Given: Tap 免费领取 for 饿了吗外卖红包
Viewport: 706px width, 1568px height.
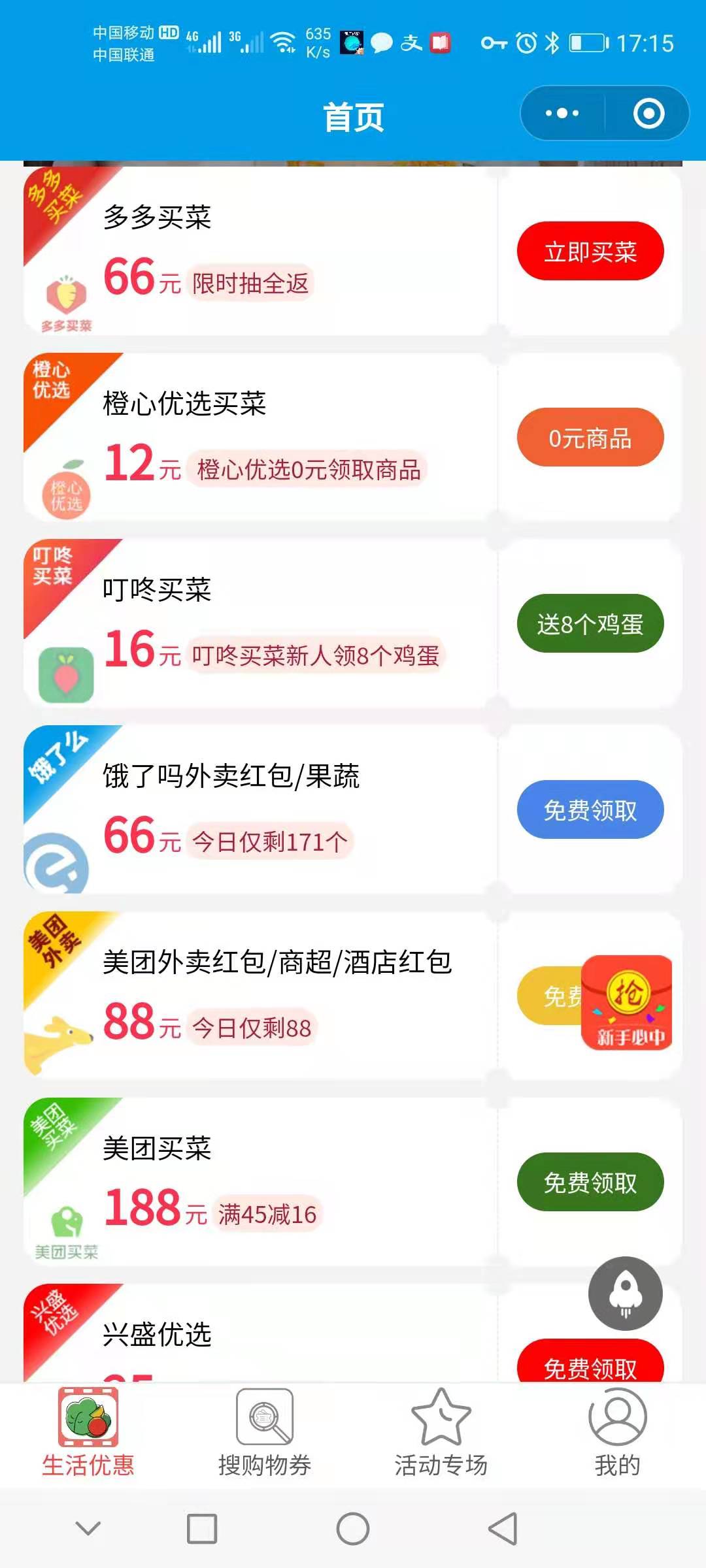Looking at the screenshot, I should point(590,810).
